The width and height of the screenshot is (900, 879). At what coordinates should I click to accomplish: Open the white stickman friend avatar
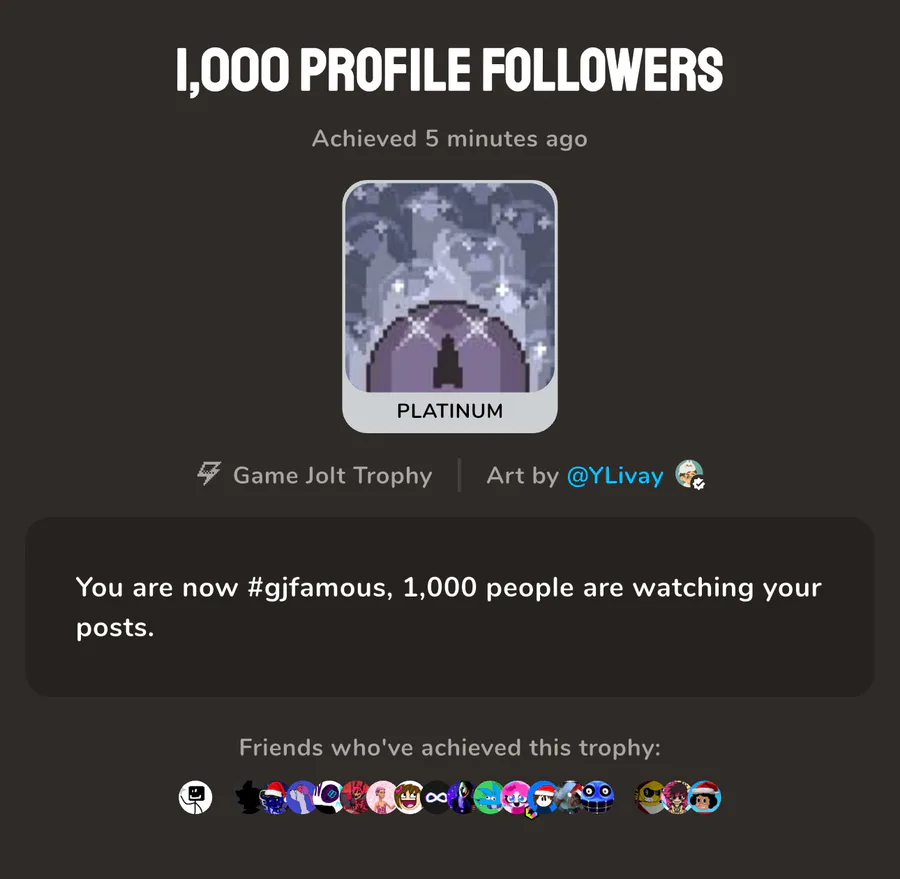point(195,797)
